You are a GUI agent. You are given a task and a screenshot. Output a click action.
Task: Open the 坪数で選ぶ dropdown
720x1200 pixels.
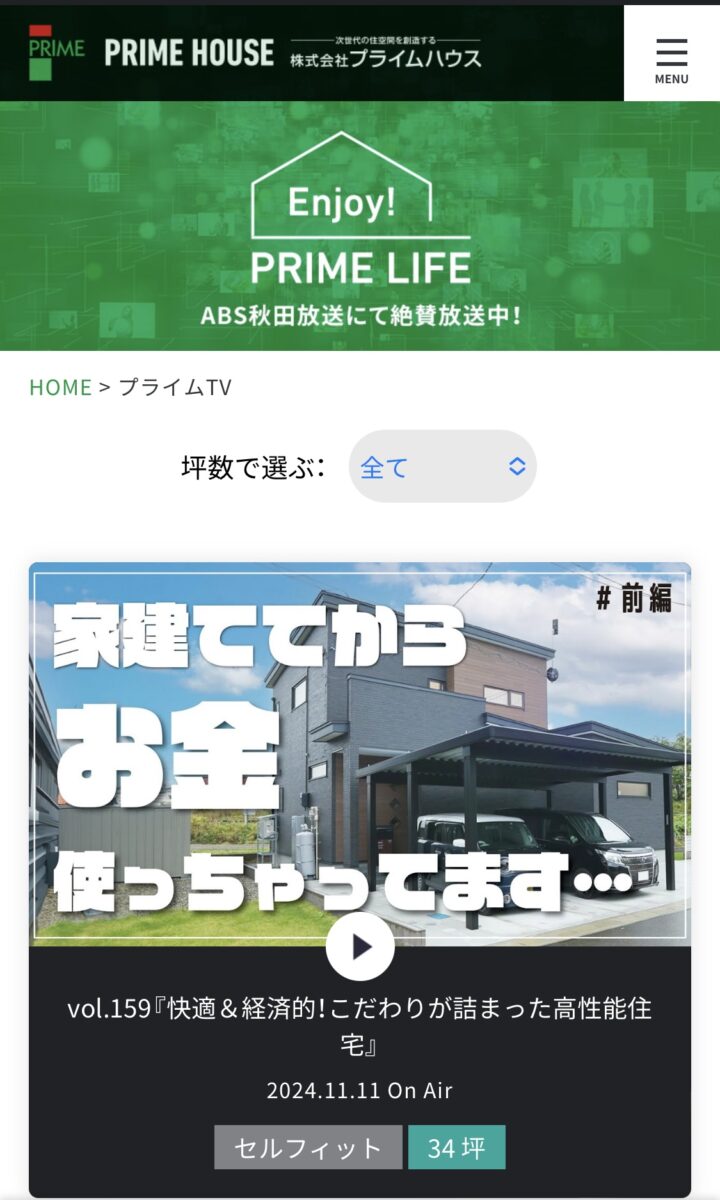pos(442,467)
